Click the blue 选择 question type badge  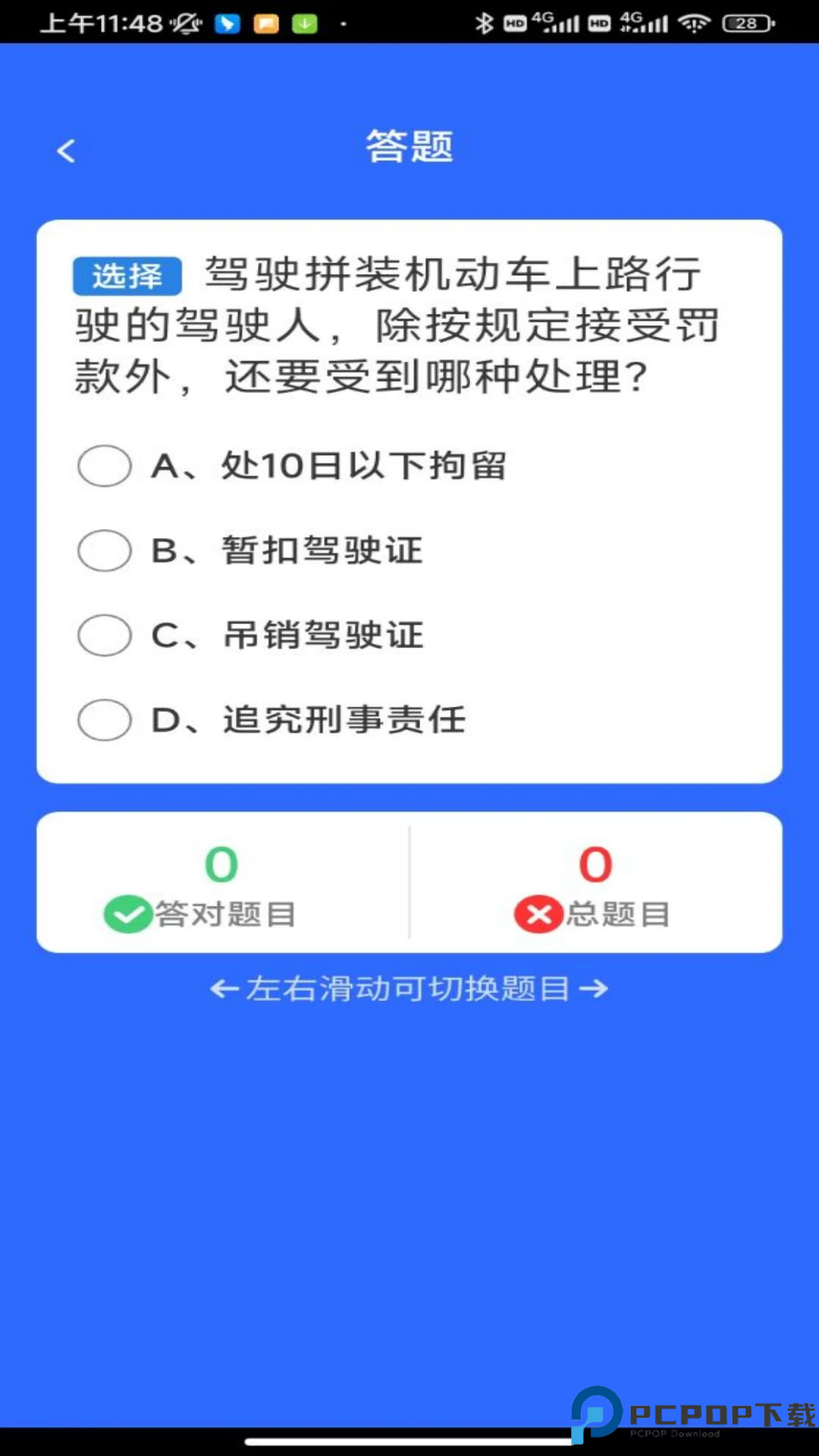click(127, 276)
